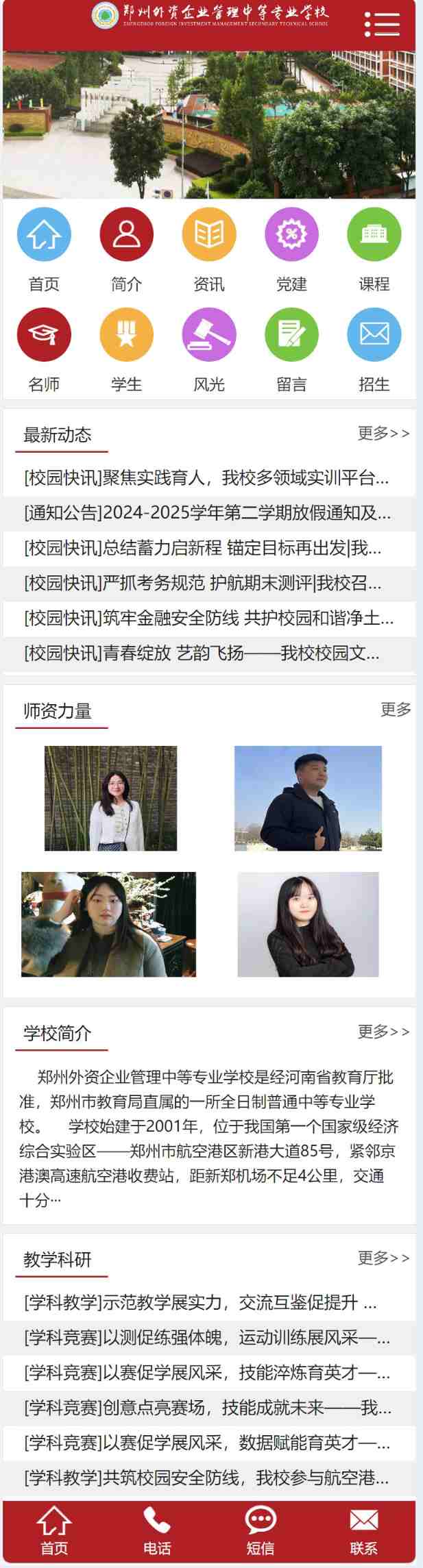Go to the 资讯 section

click(x=208, y=235)
